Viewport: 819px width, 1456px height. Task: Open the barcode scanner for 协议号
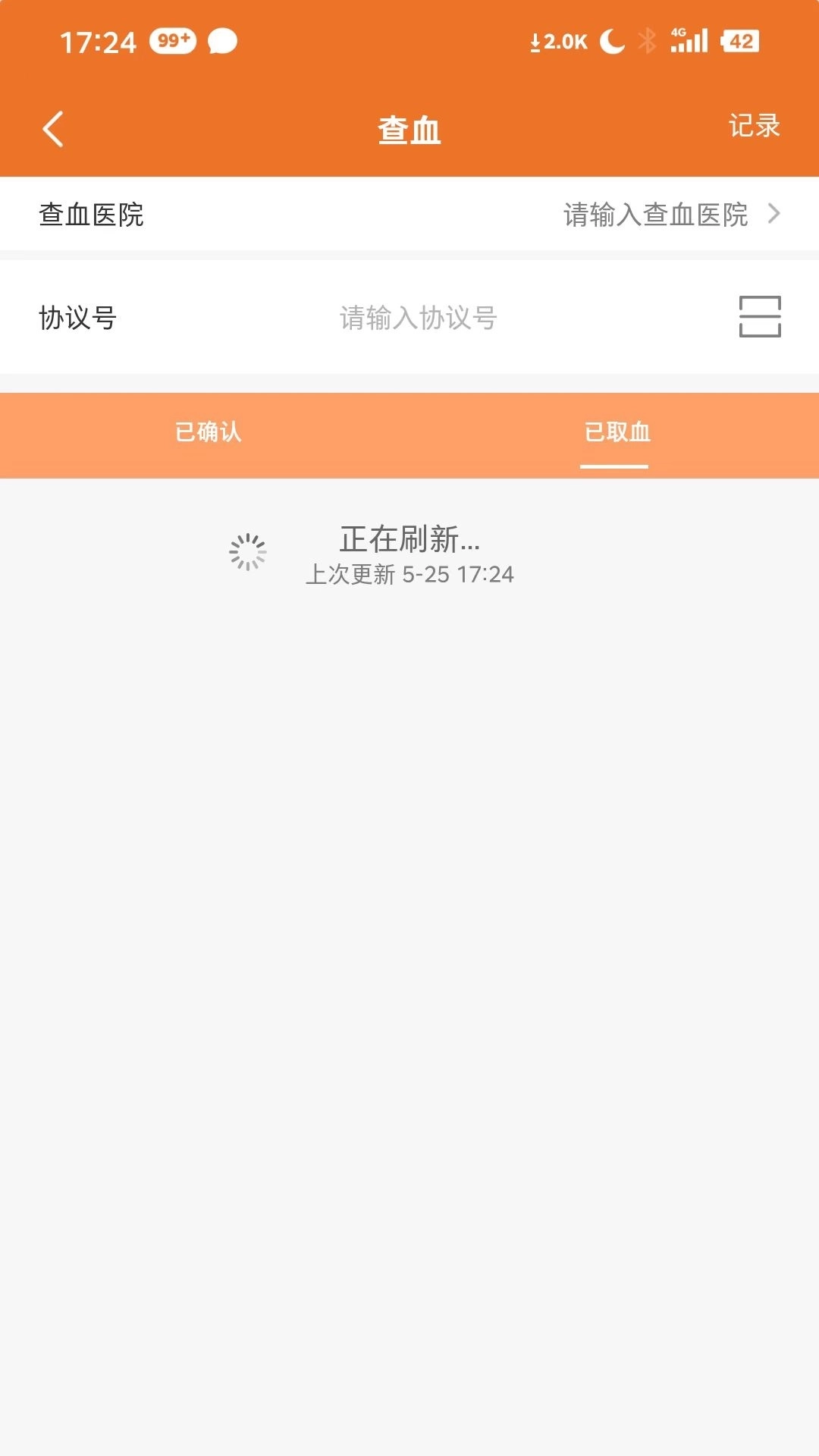click(x=761, y=316)
